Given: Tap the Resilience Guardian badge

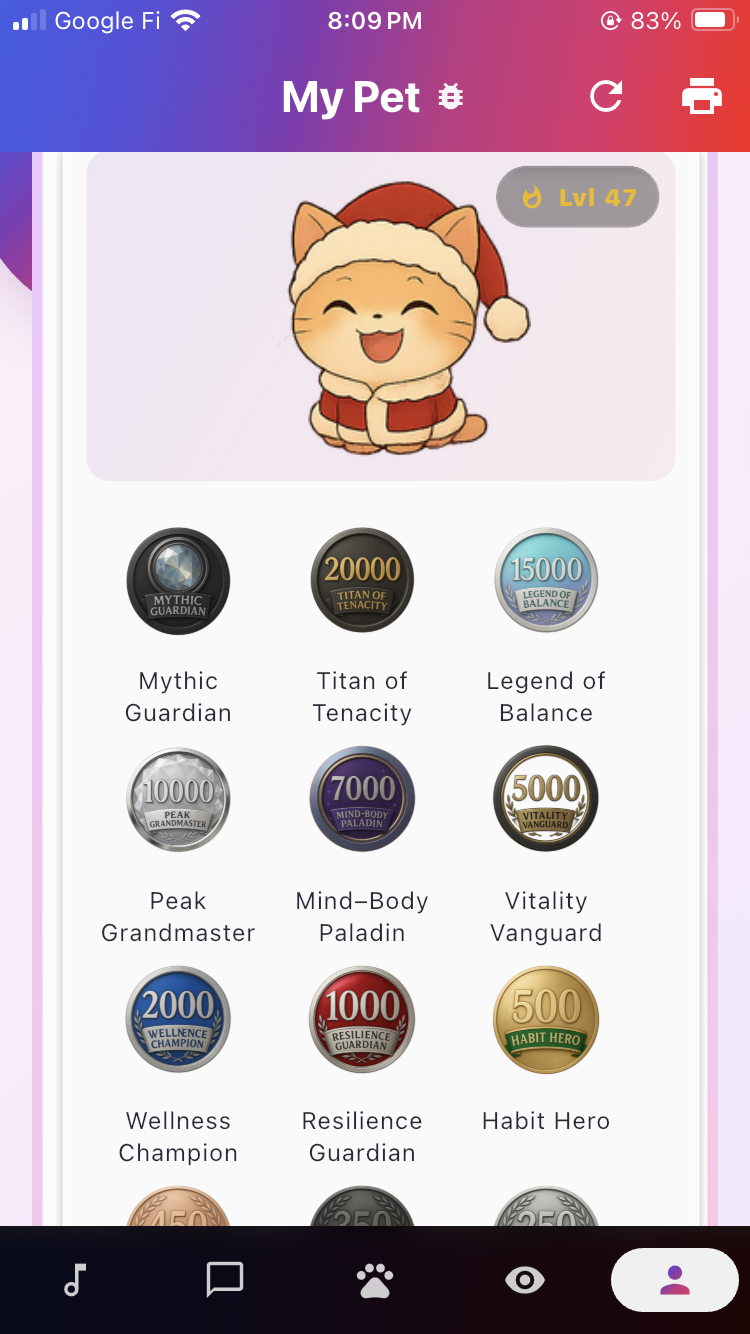Looking at the screenshot, I should pyautogui.click(x=362, y=1019).
